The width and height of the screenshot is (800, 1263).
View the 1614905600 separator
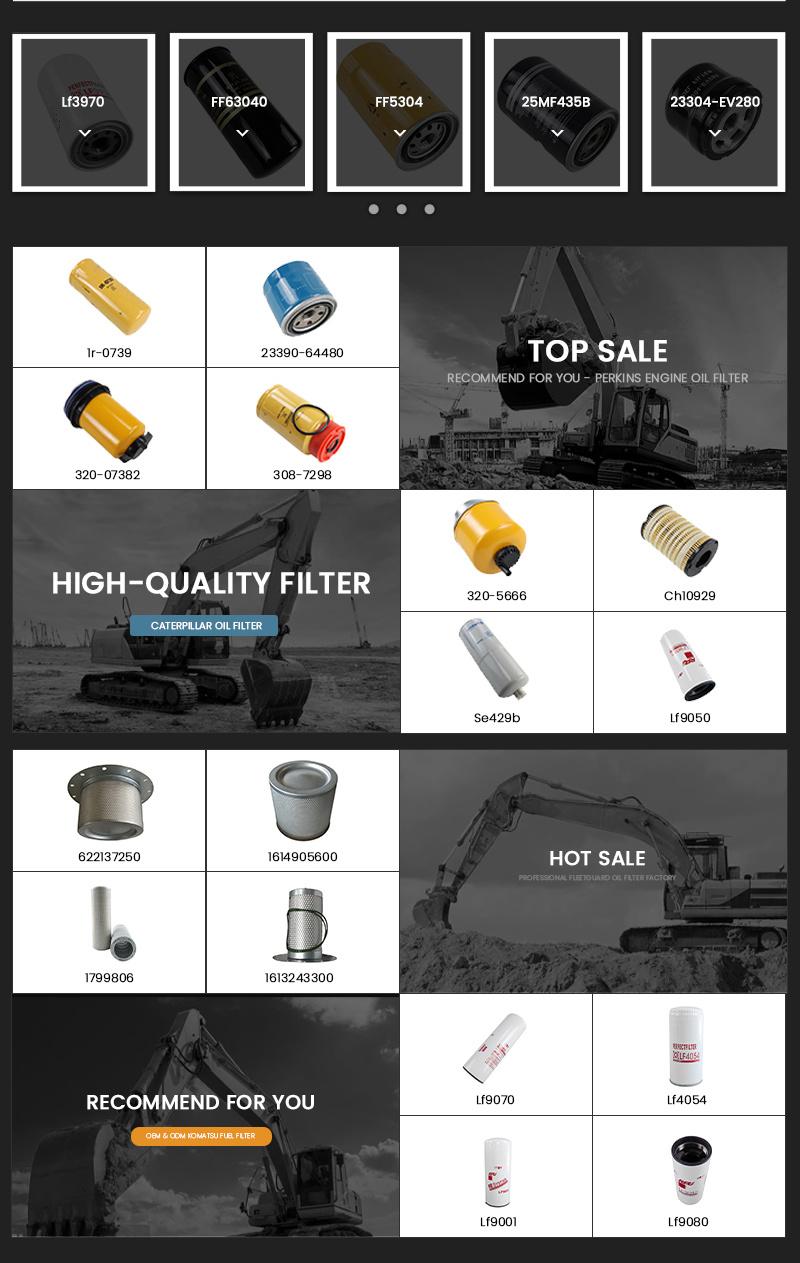pos(302,810)
